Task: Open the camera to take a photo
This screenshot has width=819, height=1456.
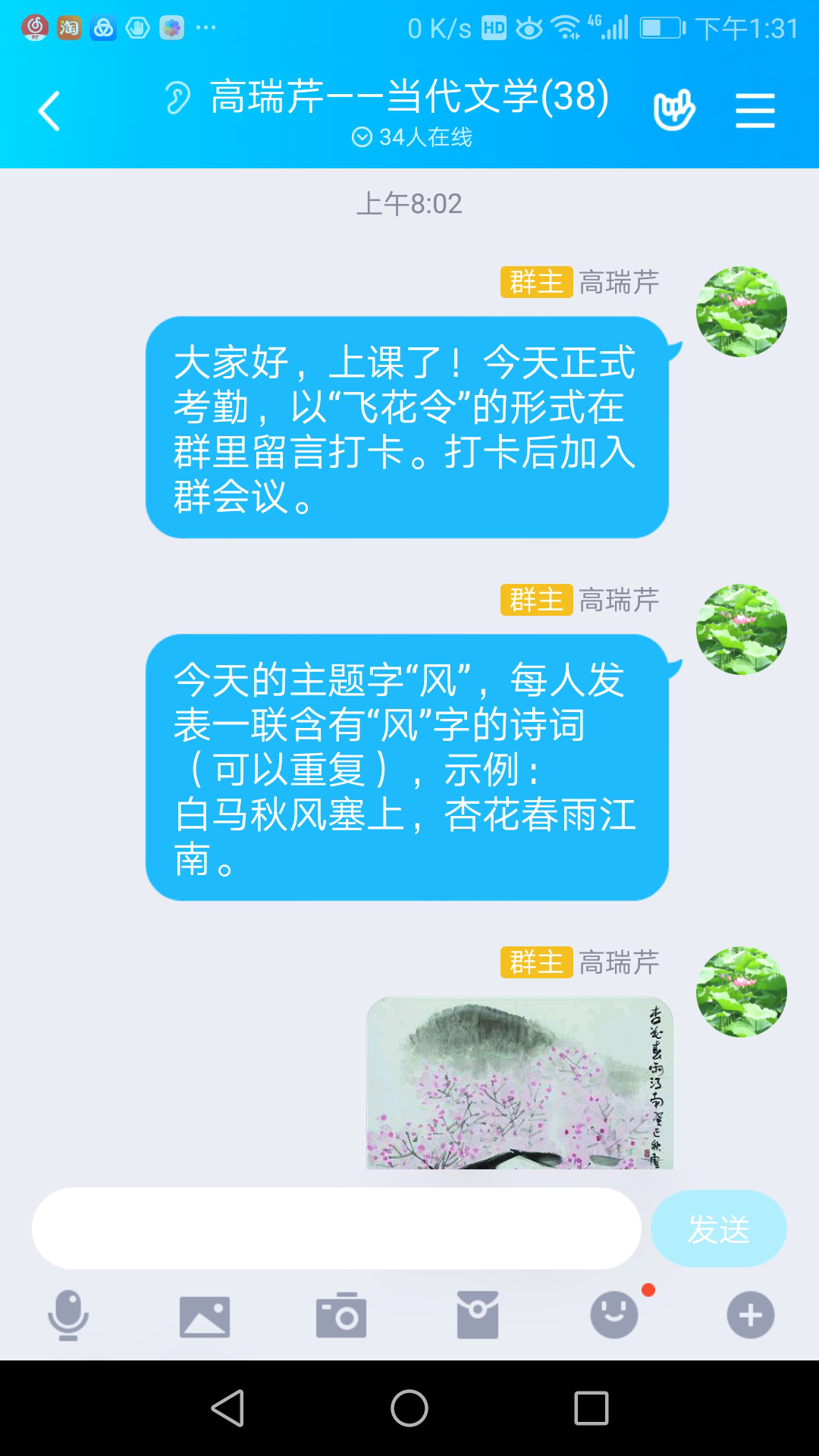Action: tap(341, 1315)
